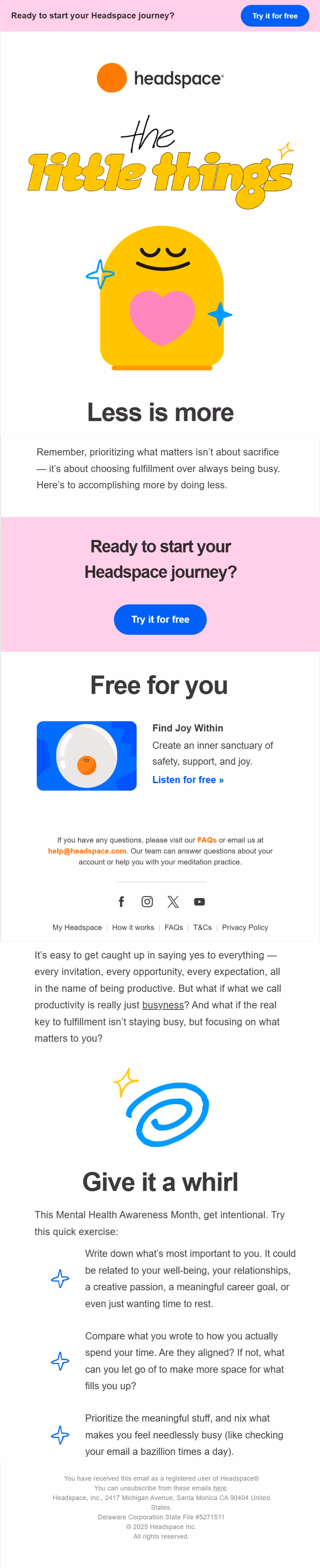Tap the small Try it for free button in the top banner
This screenshot has height=1568, width=320.
[274, 16]
